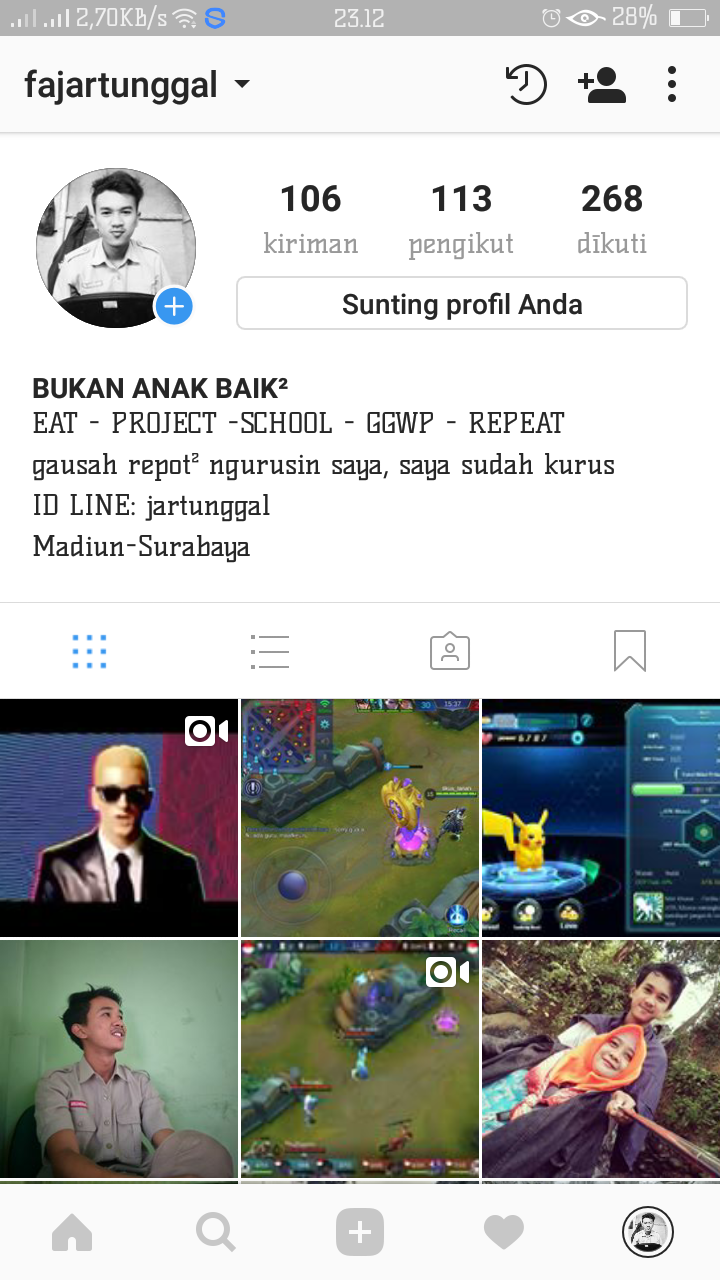Go to the home feed tab
This screenshot has width=720, height=1280.
(72, 1232)
